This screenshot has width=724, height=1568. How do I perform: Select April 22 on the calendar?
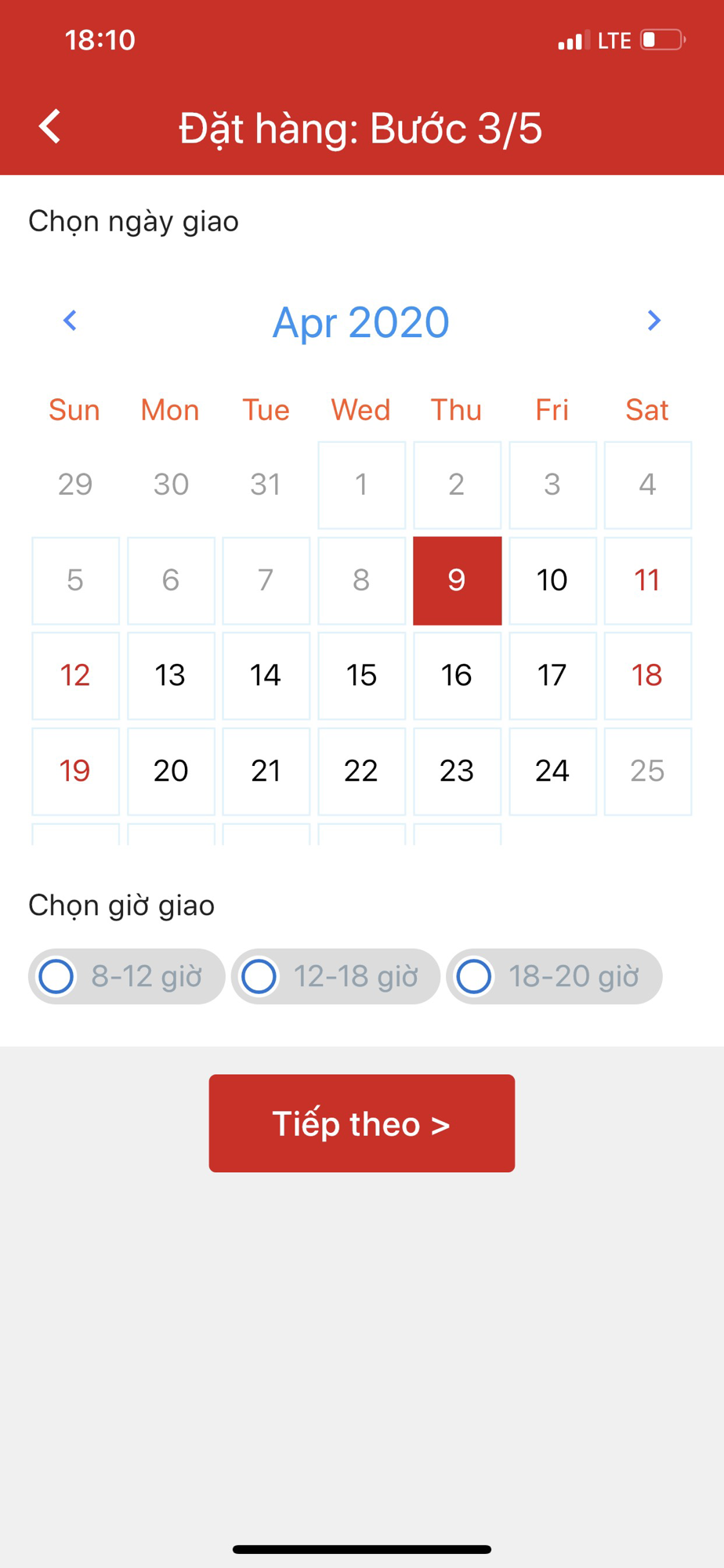pos(362,771)
